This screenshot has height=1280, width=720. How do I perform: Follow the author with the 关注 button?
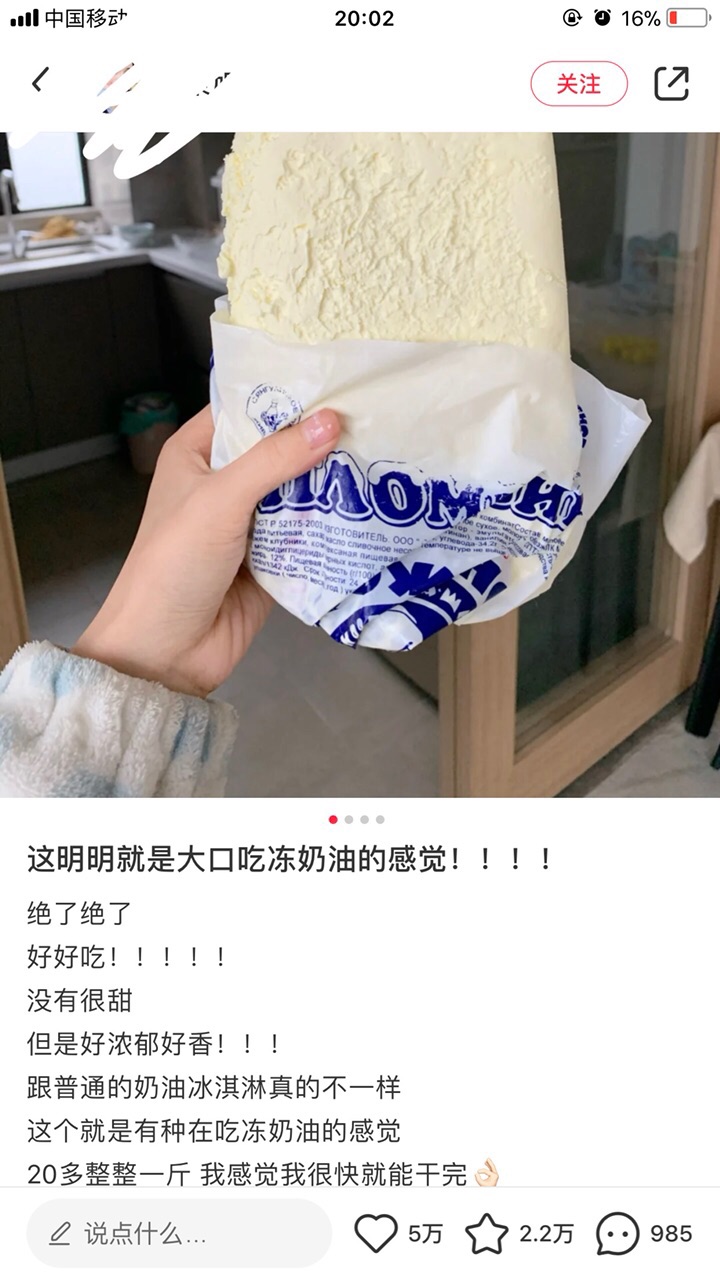point(579,84)
